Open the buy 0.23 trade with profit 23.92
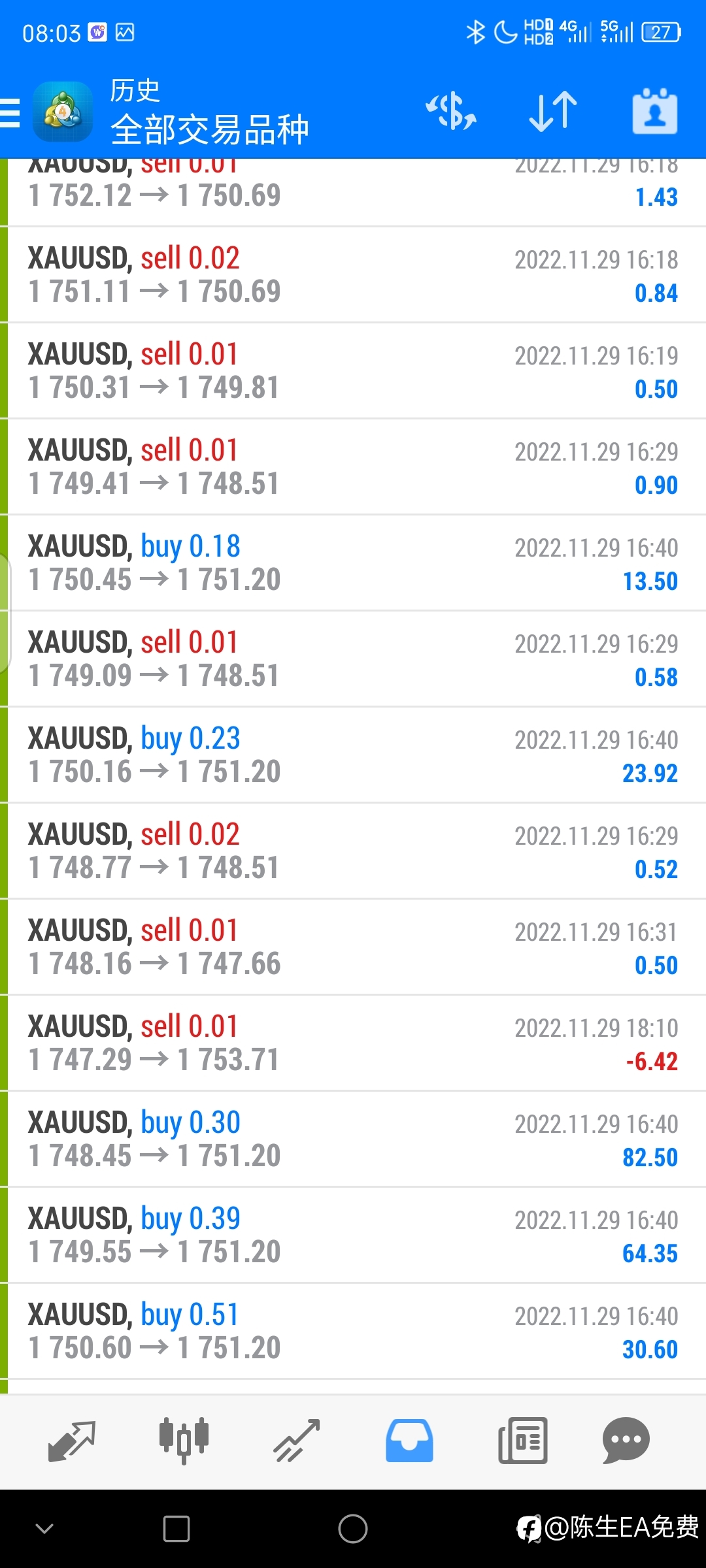Image resolution: width=706 pixels, height=1568 pixels. click(x=353, y=755)
